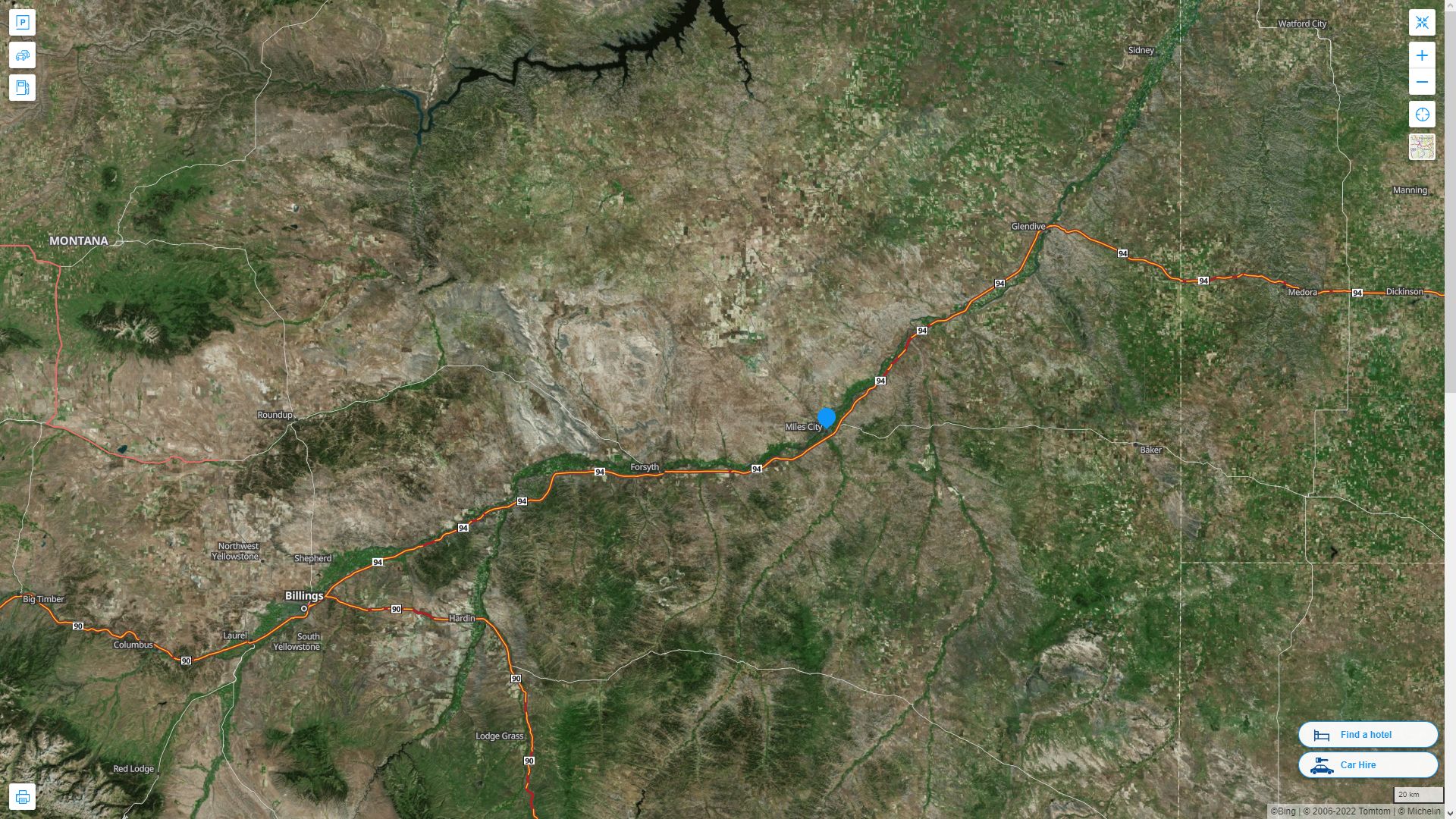Select the blue marker at Miles City
Screen dimensions: 1456x819
click(x=827, y=418)
